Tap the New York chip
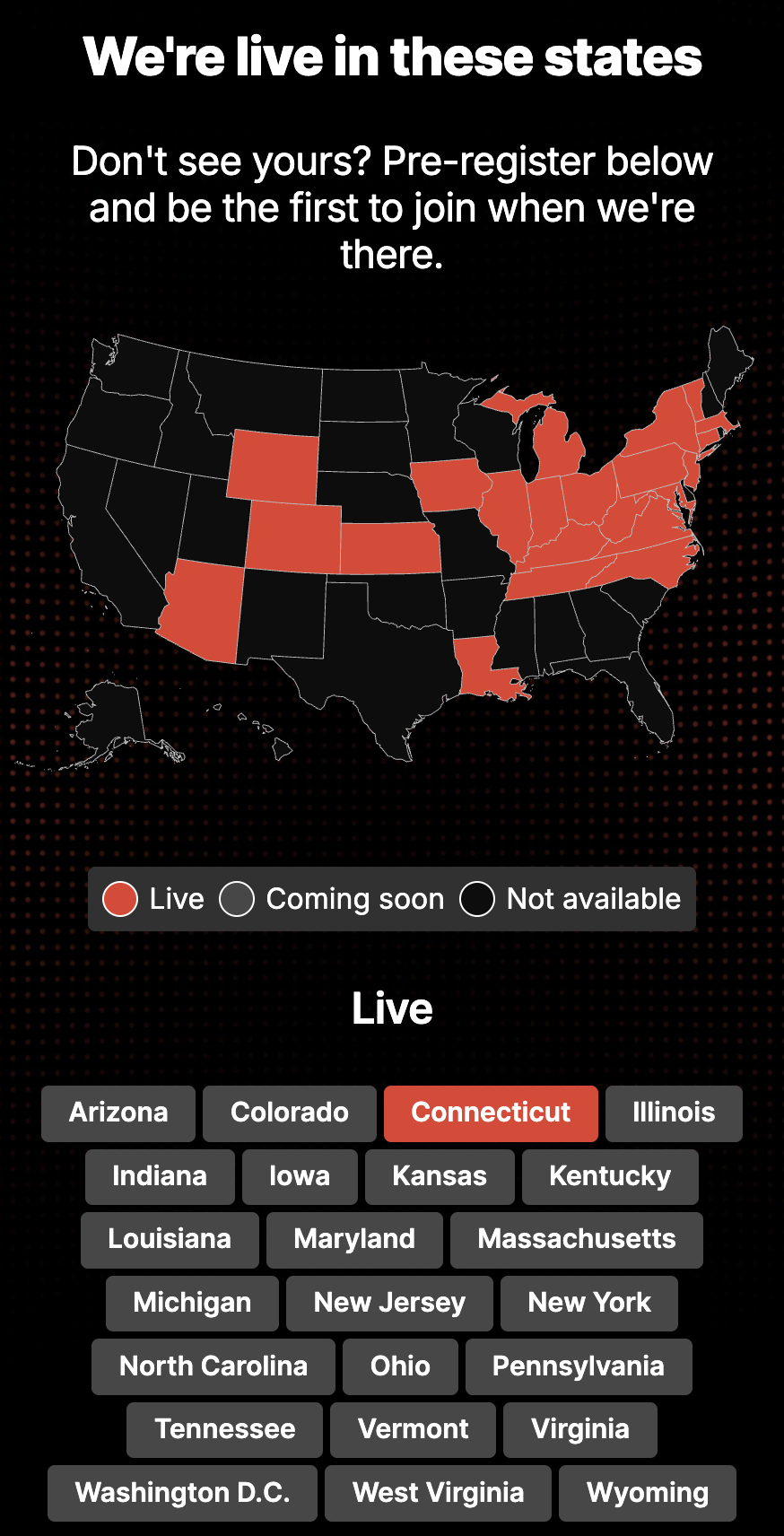 click(589, 1303)
